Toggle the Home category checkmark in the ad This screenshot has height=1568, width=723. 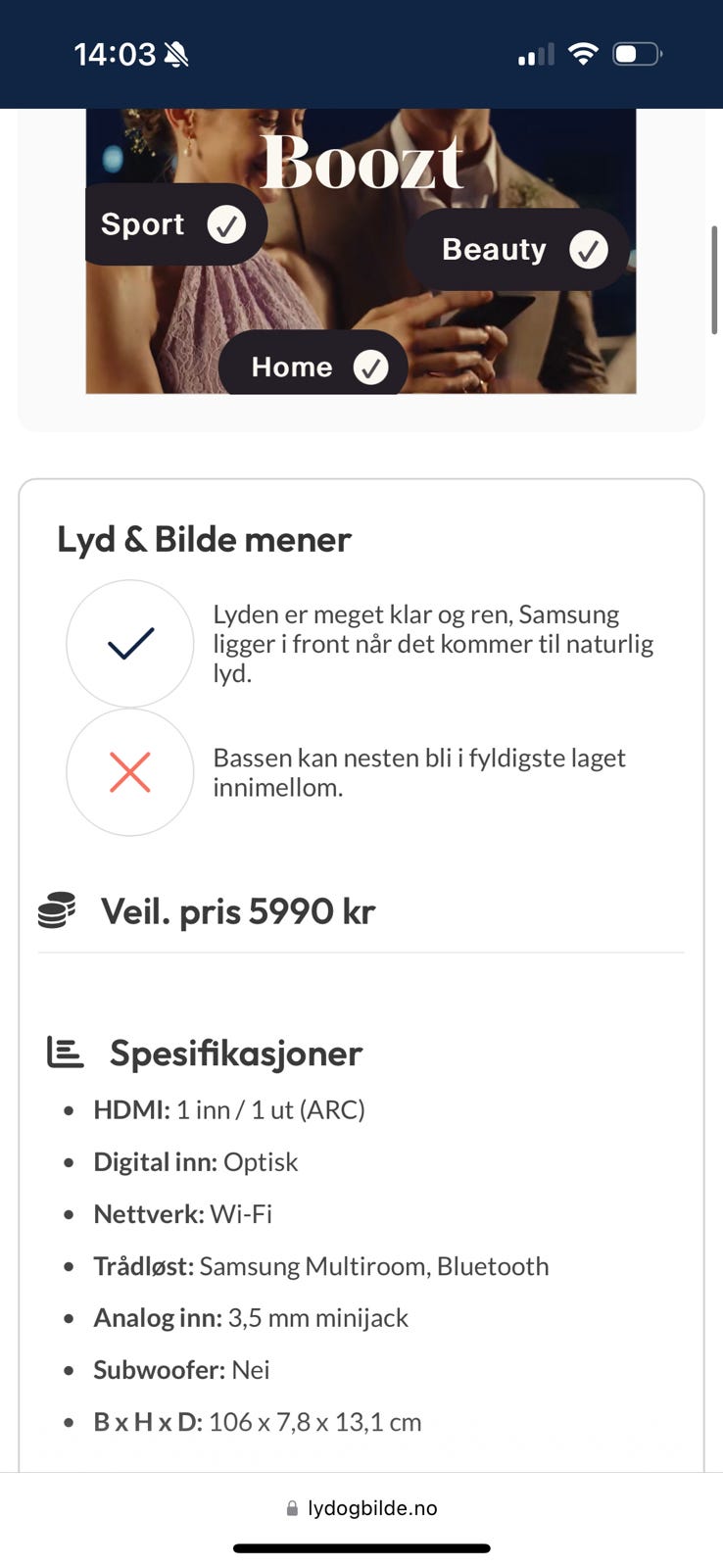[x=371, y=367]
